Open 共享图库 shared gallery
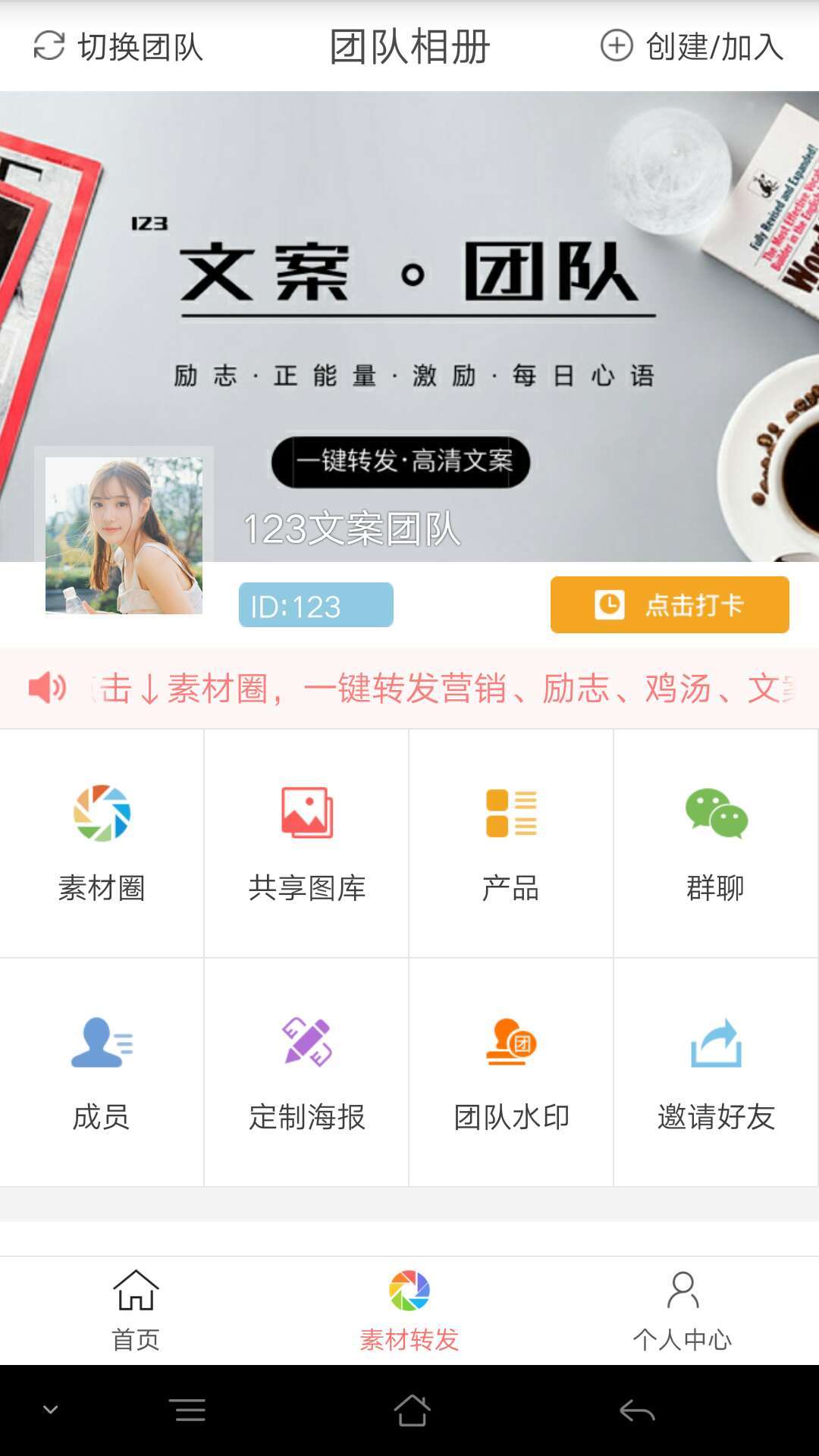The image size is (819, 1456). pyautogui.click(x=306, y=843)
